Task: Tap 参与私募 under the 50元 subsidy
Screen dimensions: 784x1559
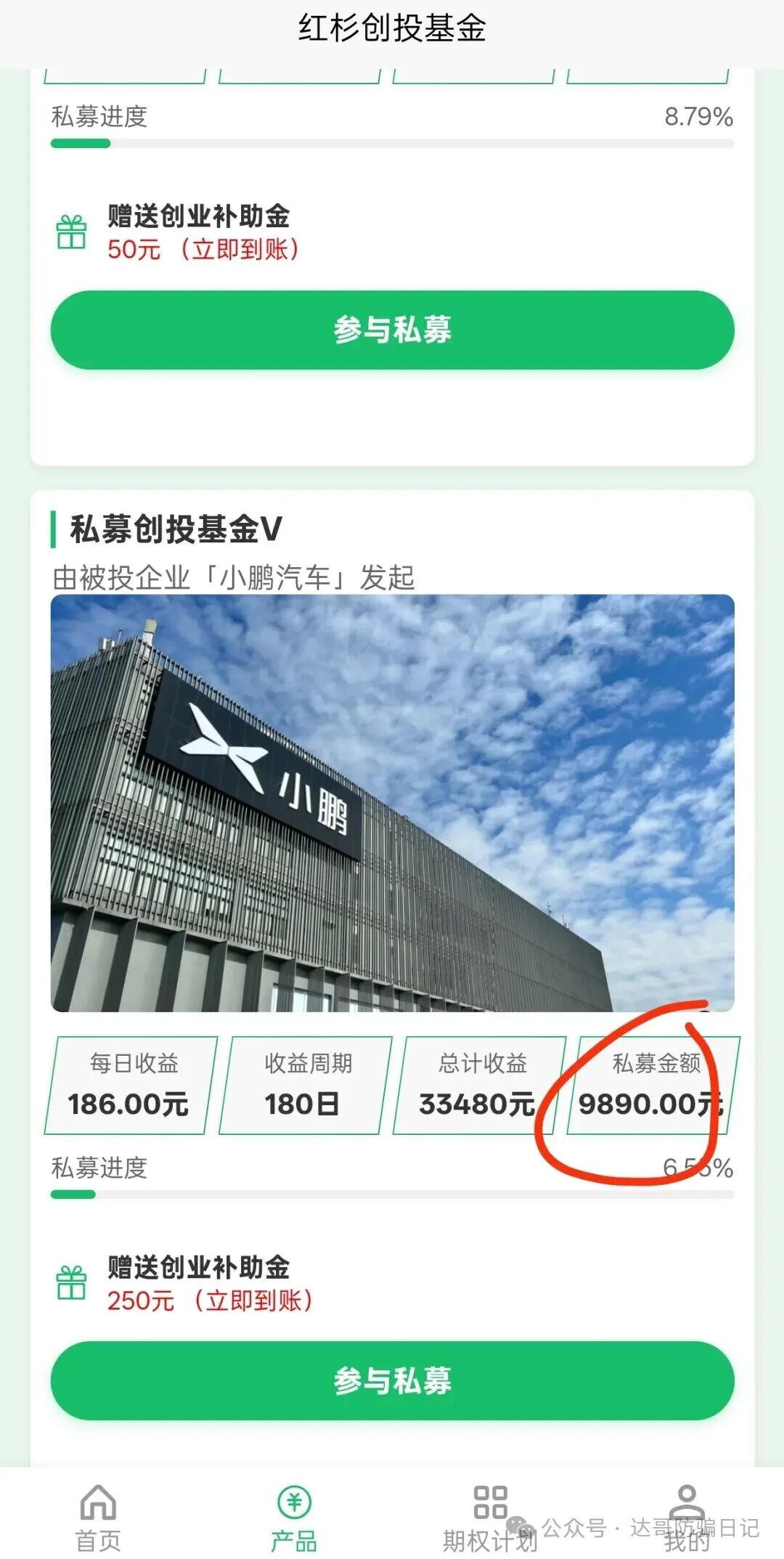Action: click(392, 330)
